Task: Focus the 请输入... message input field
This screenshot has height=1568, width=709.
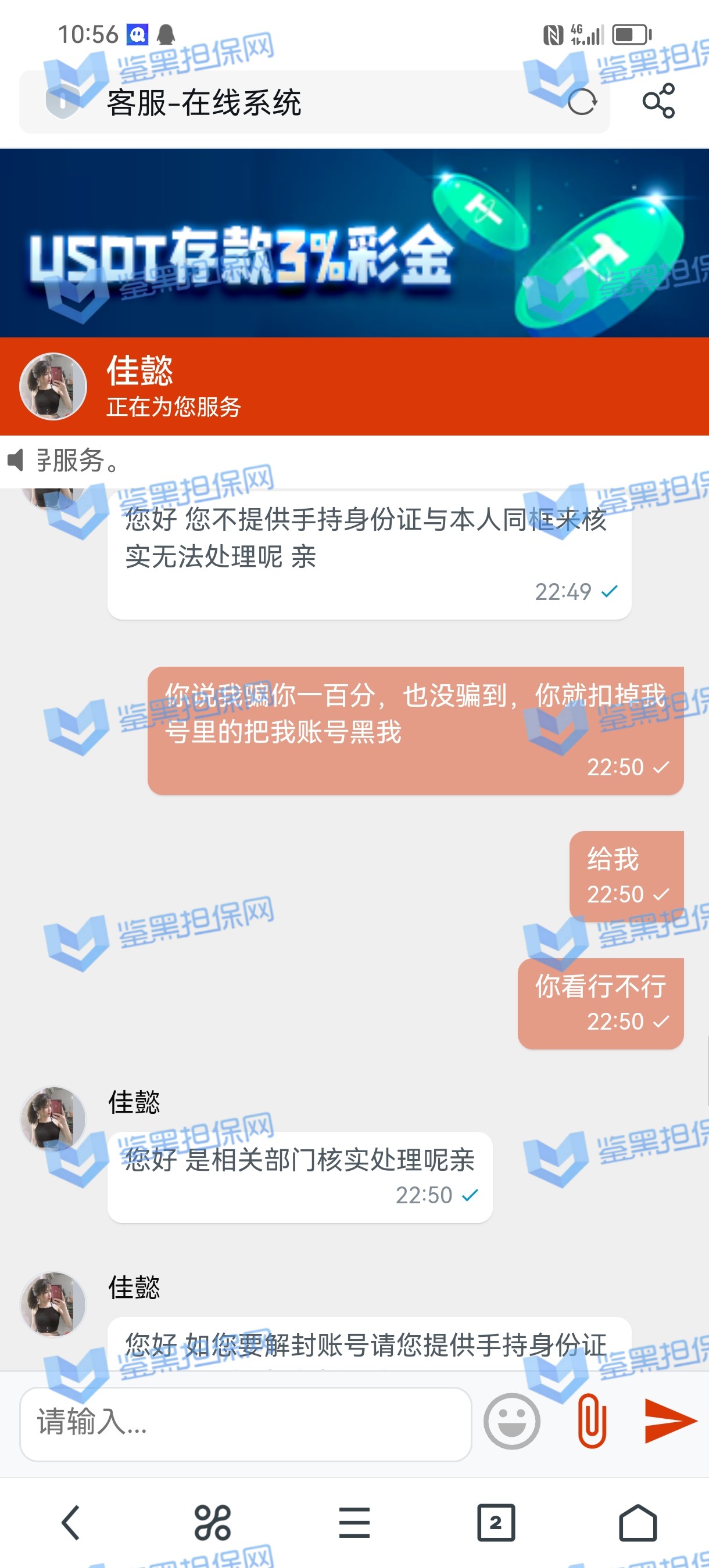Action: pos(245,1423)
